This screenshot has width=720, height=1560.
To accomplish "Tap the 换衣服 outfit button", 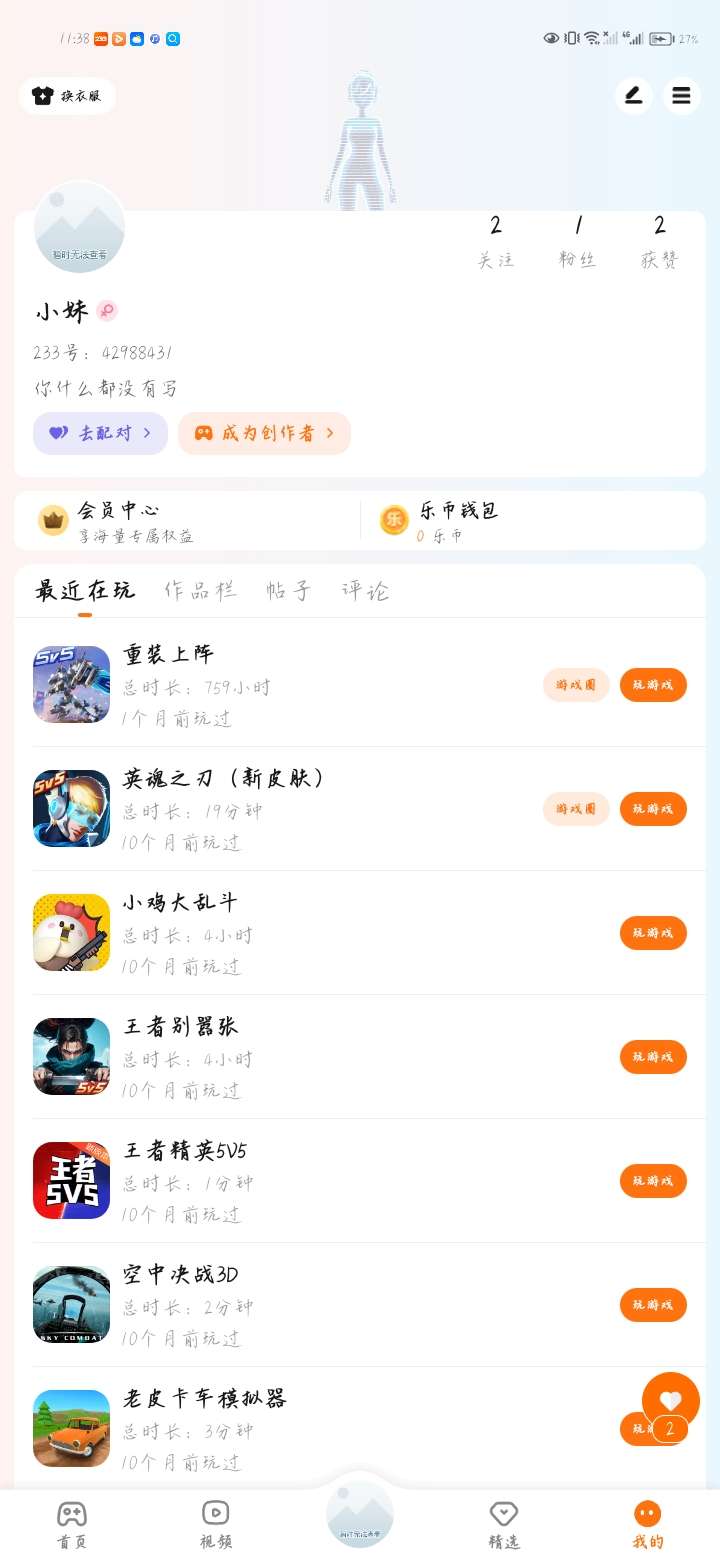I will pos(67,96).
